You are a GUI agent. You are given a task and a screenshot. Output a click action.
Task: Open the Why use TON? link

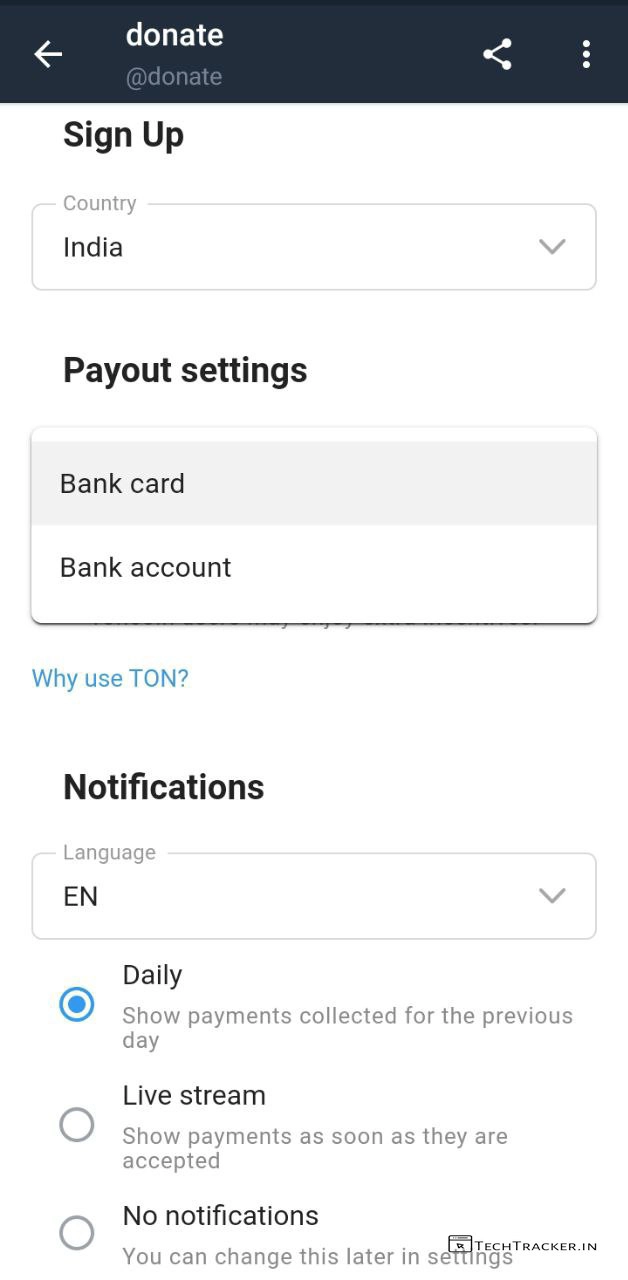click(x=110, y=678)
